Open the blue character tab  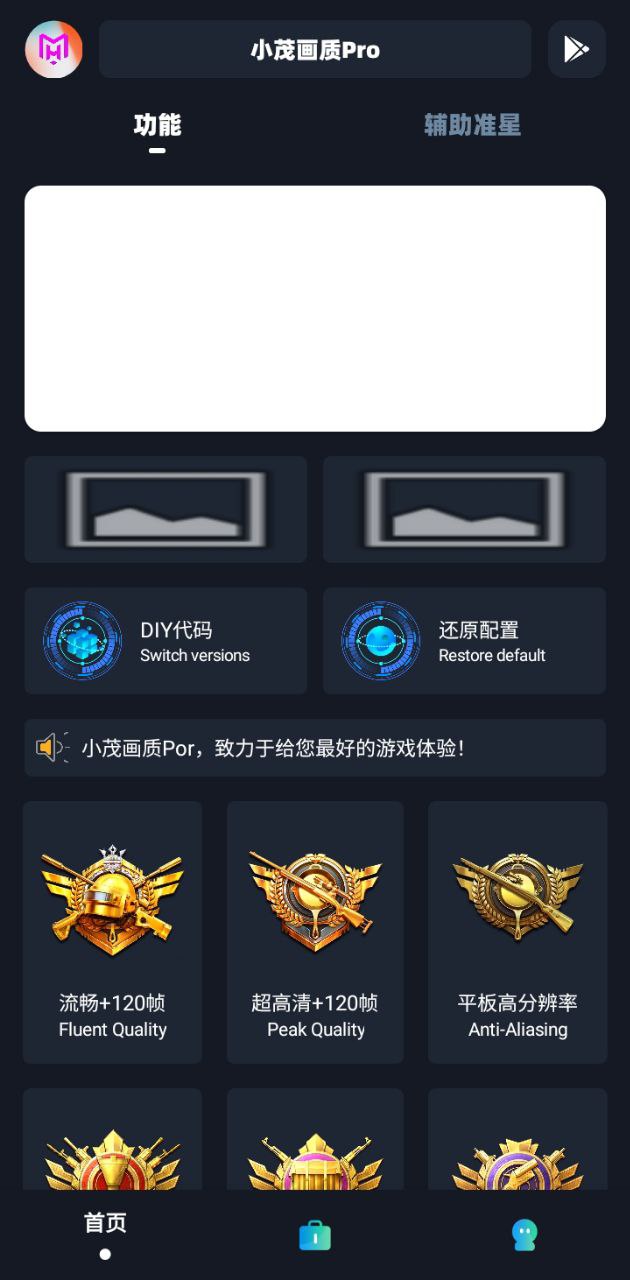tap(524, 1235)
